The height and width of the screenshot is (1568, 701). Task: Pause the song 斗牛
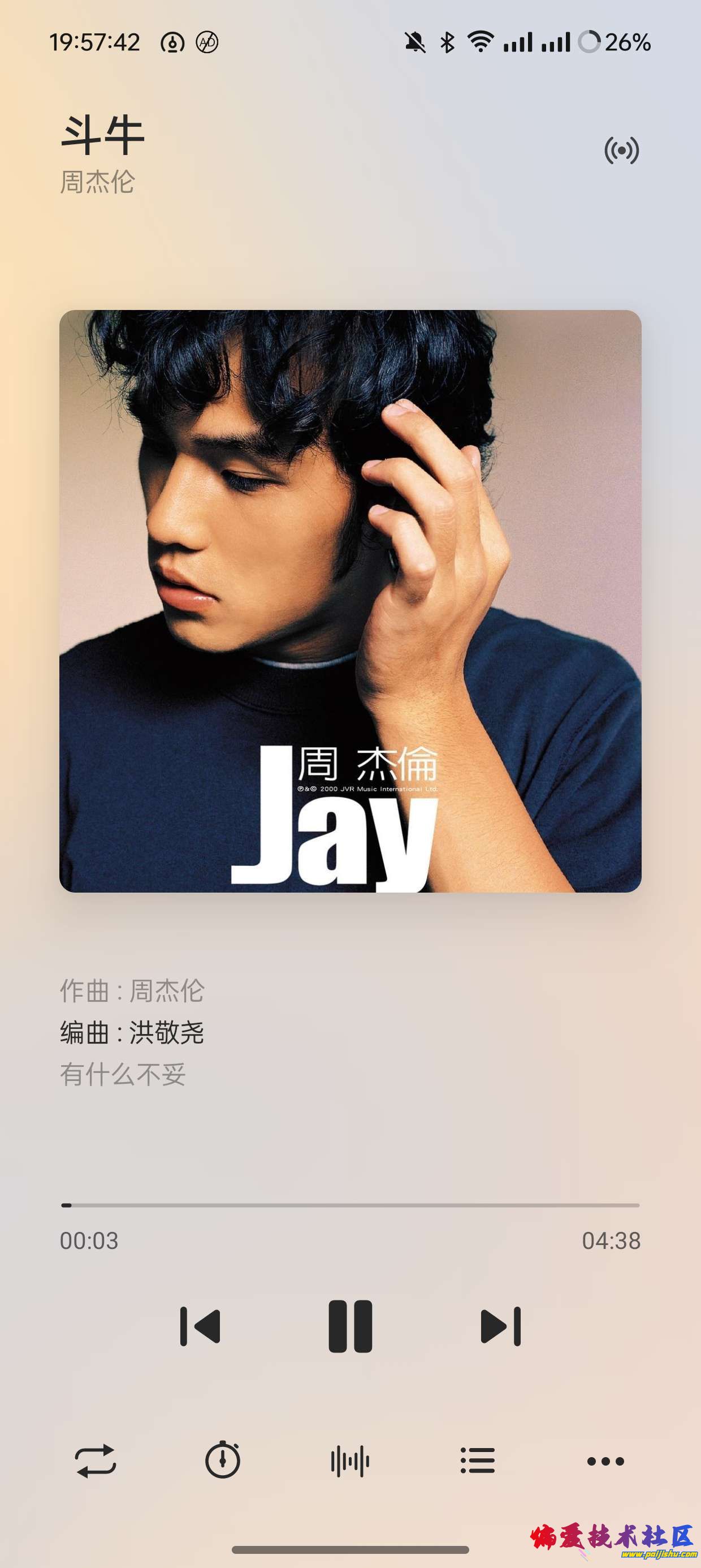pyautogui.click(x=350, y=1326)
